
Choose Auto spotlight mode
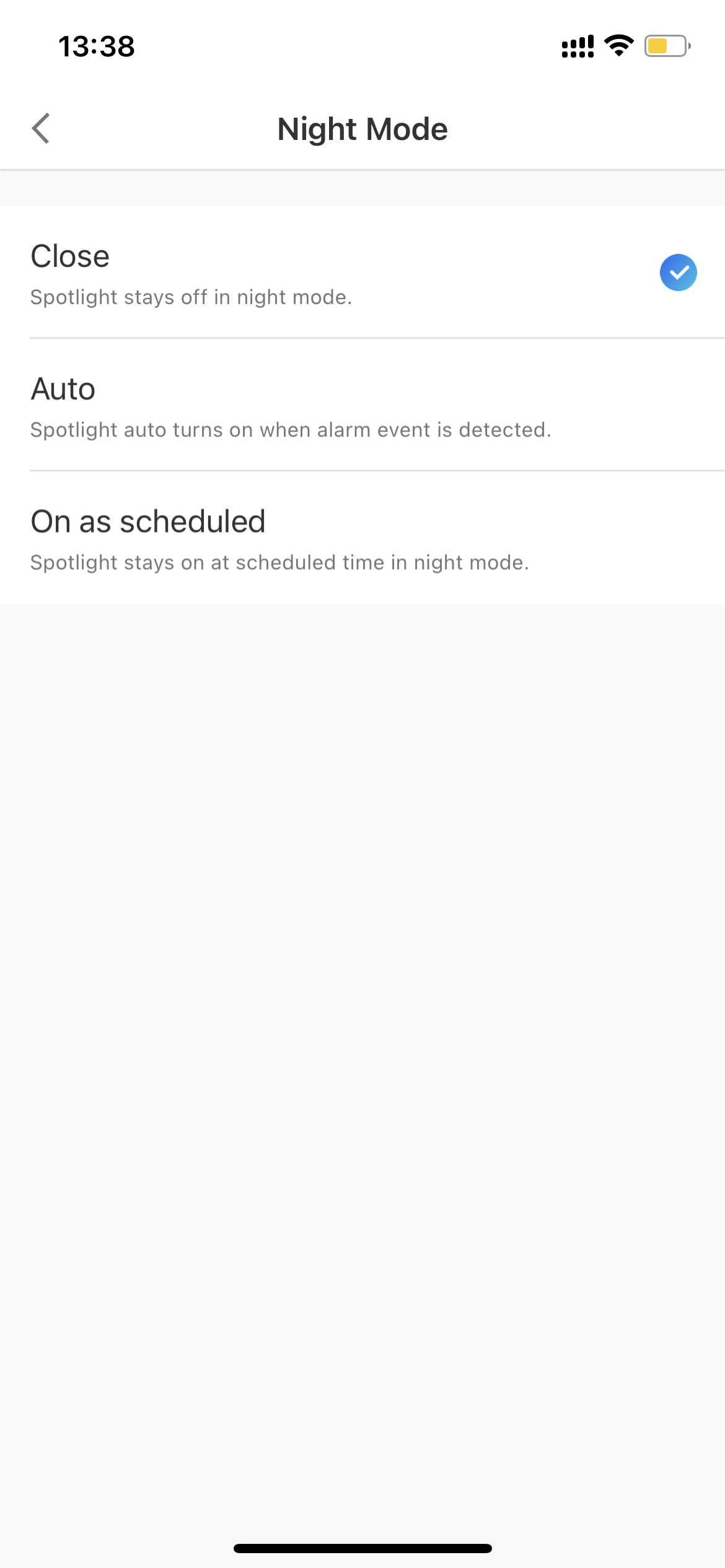(x=362, y=405)
